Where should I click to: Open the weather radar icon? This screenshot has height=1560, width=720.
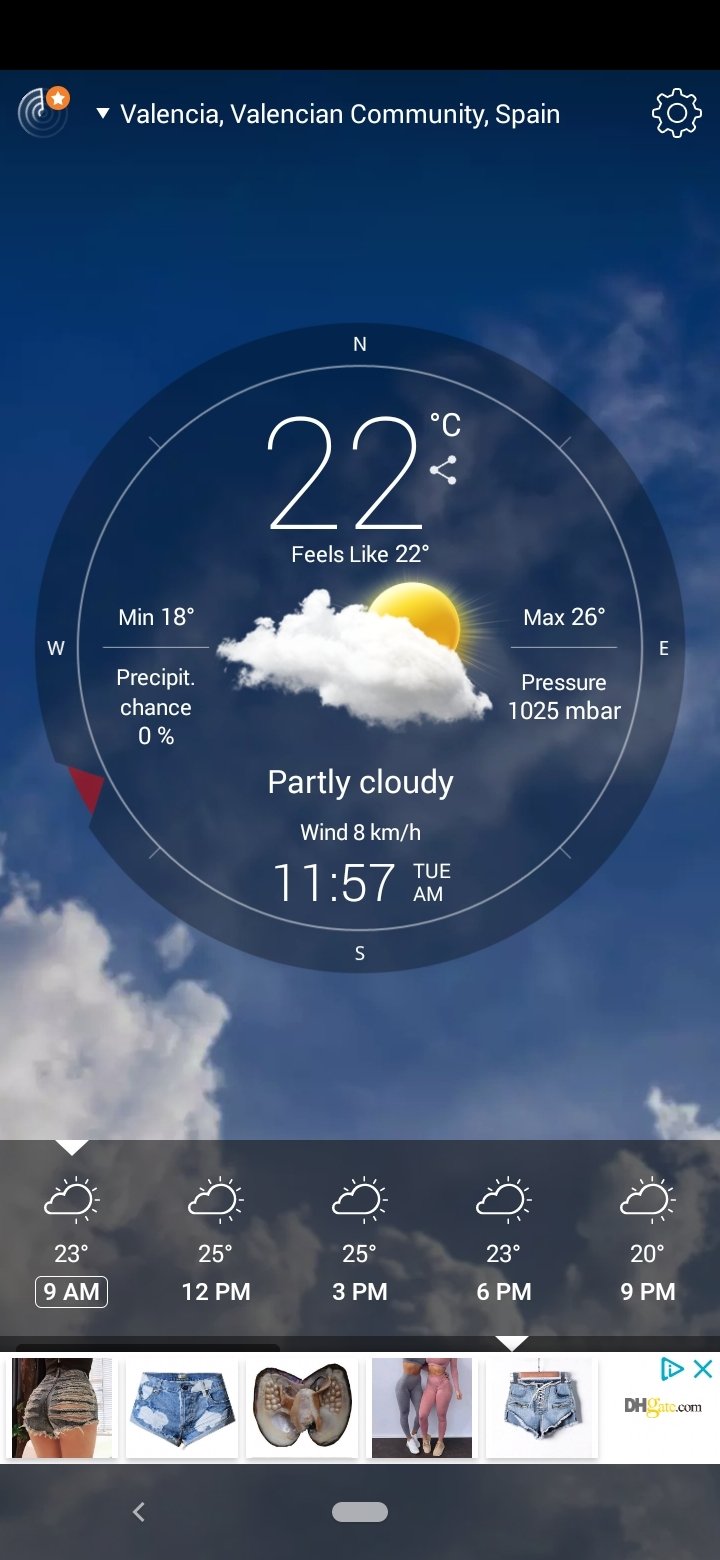point(43,112)
